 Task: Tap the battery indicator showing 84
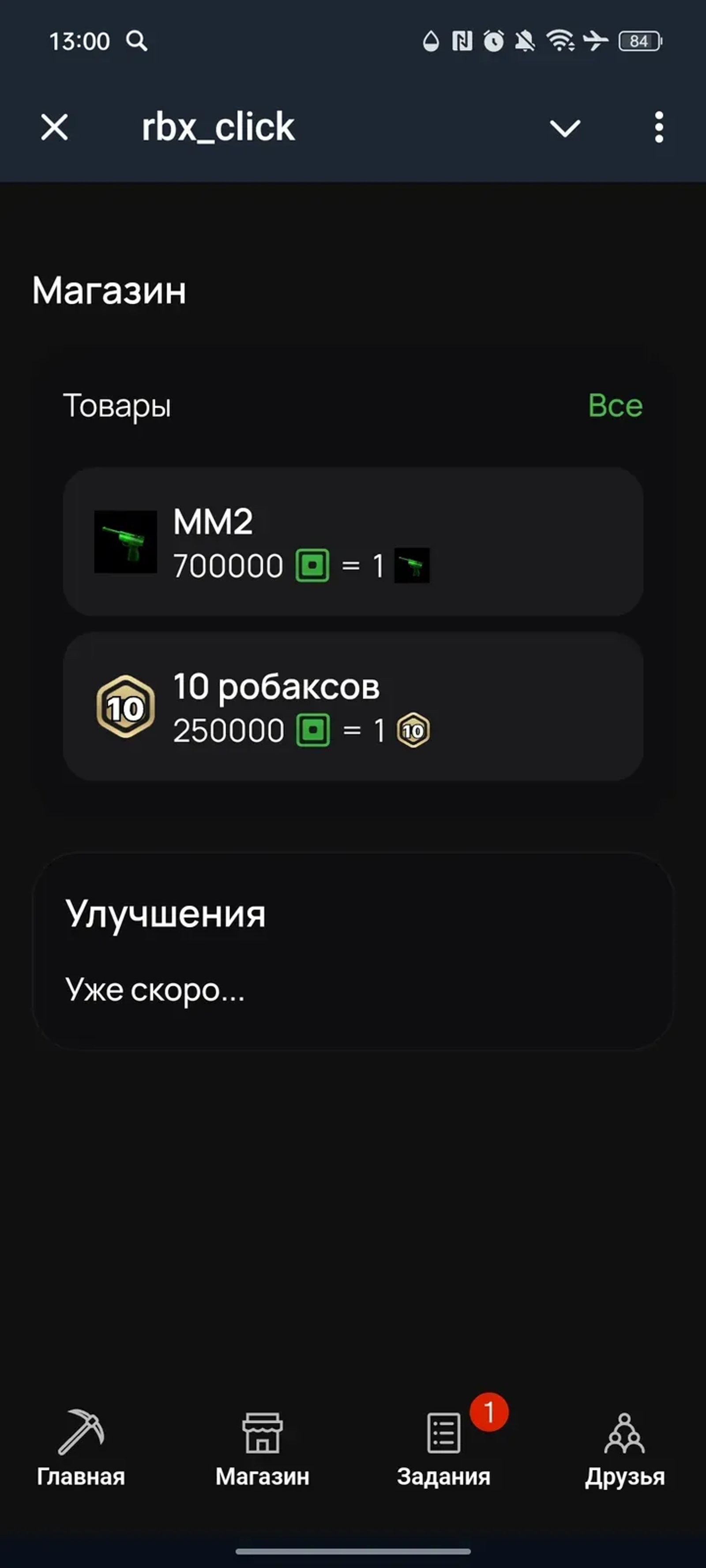(x=638, y=40)
